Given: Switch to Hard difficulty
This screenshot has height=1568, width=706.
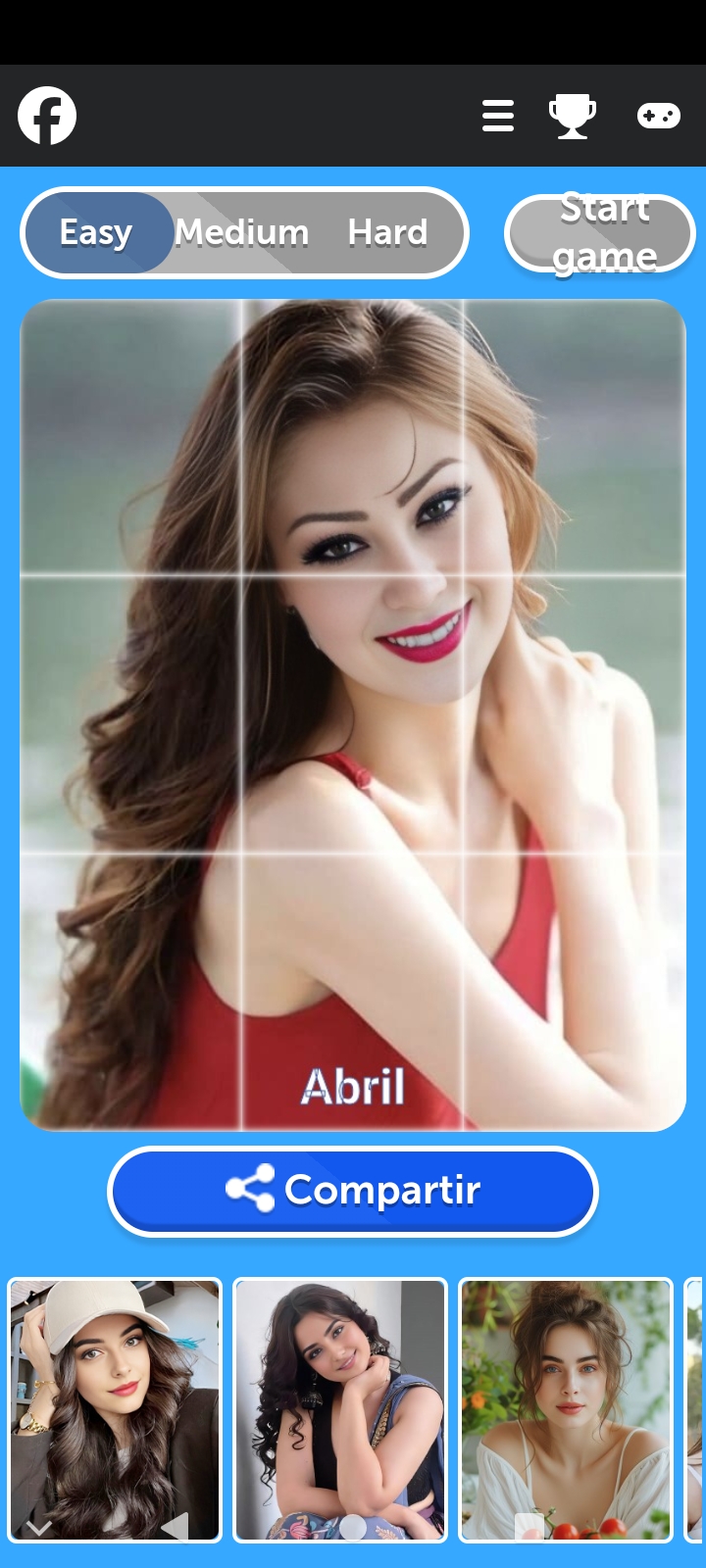Looking at the screenshot, I should pyautogui.click(x=387, y=233).
